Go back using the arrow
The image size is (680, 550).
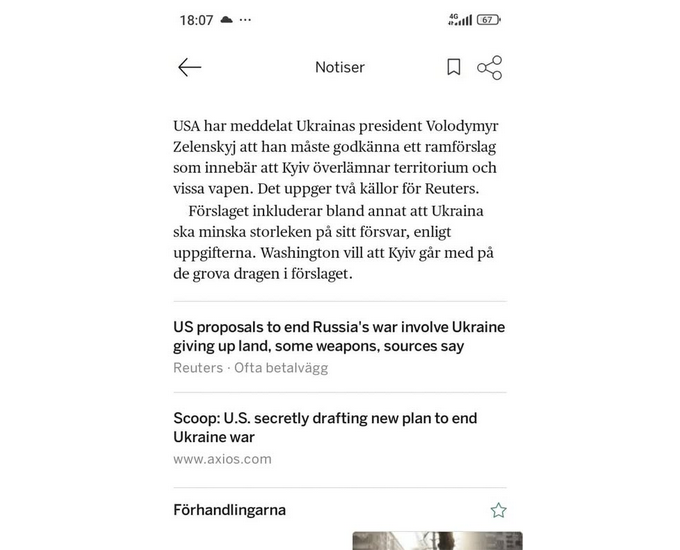pos(190,67)
